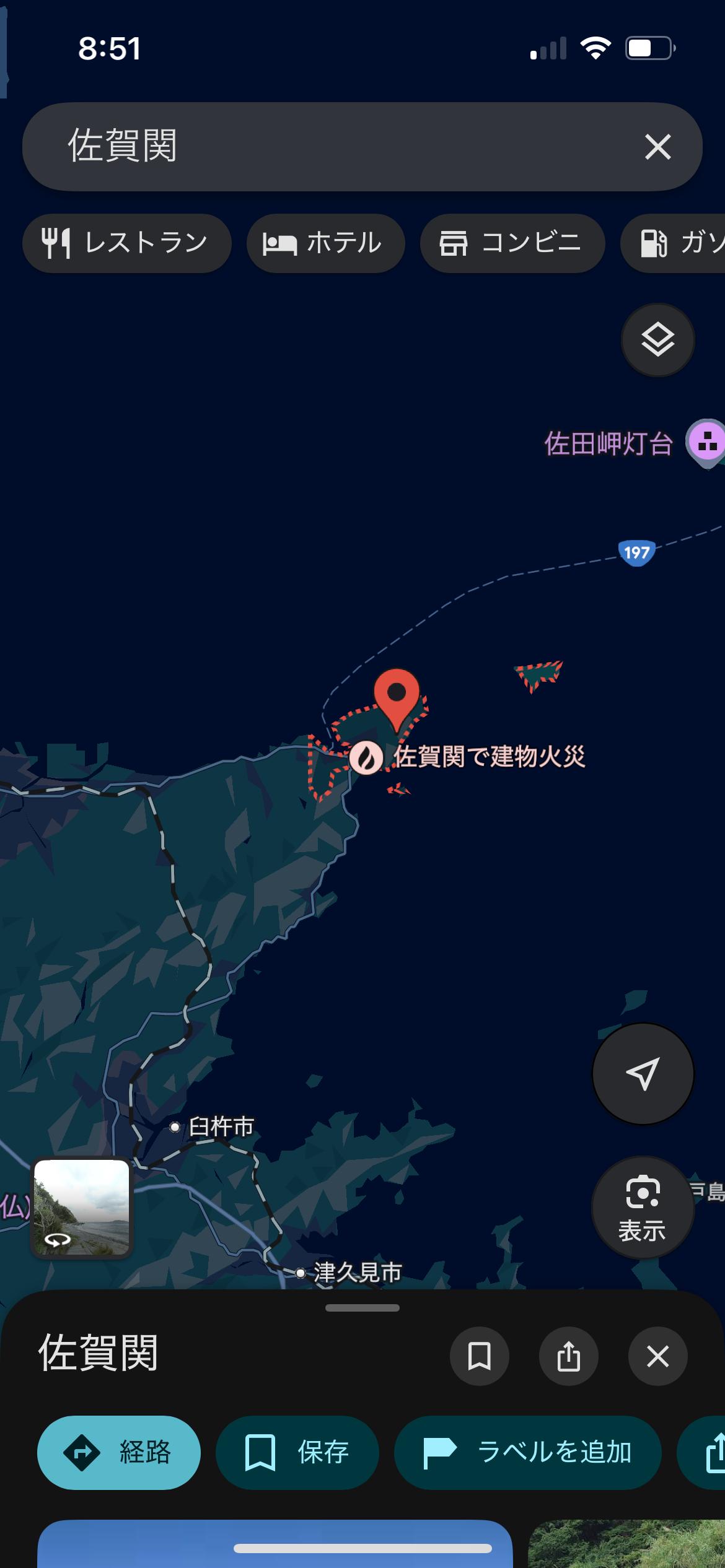Clear the 佐賀関 search query
725x1568 pixels.
coord(657,147)
